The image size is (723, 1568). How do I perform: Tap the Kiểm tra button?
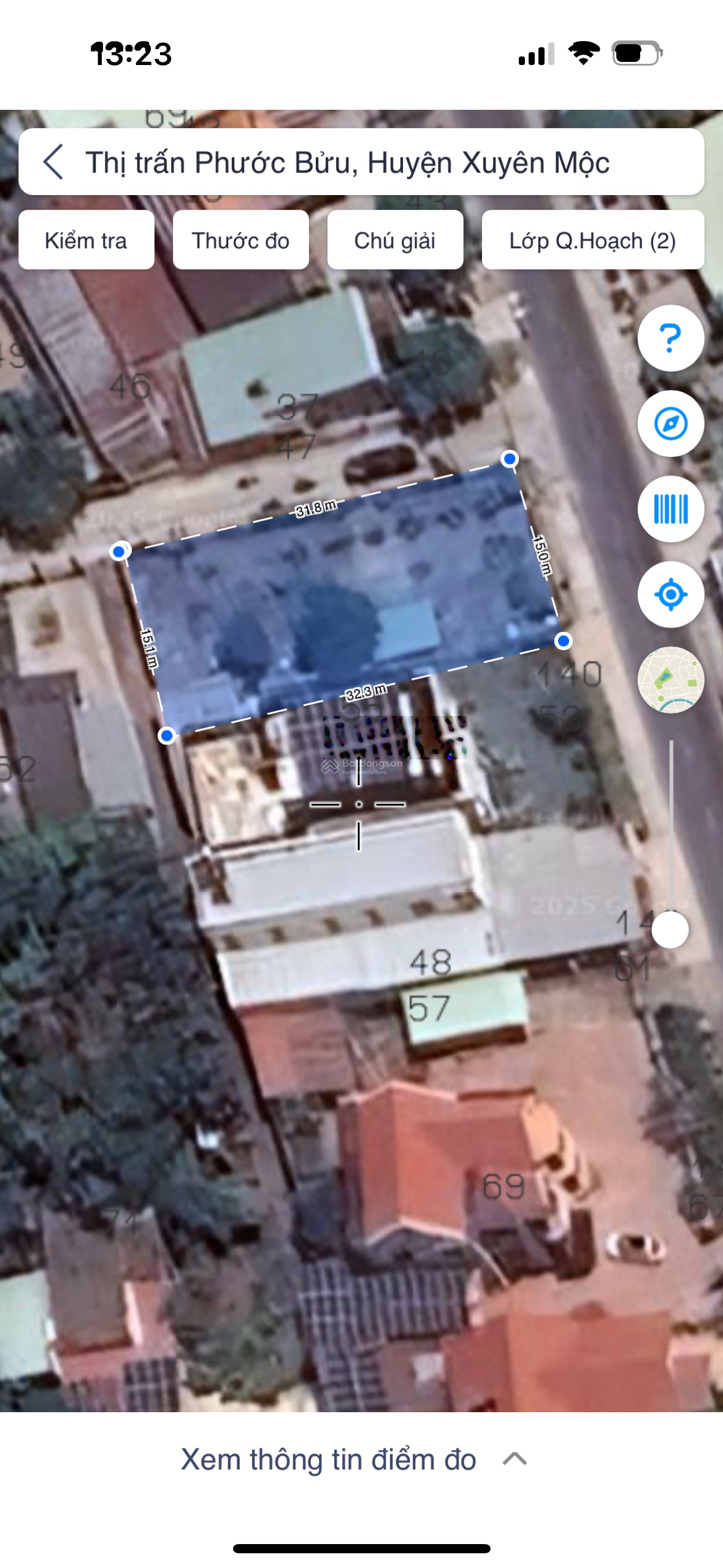coord(86,240)
